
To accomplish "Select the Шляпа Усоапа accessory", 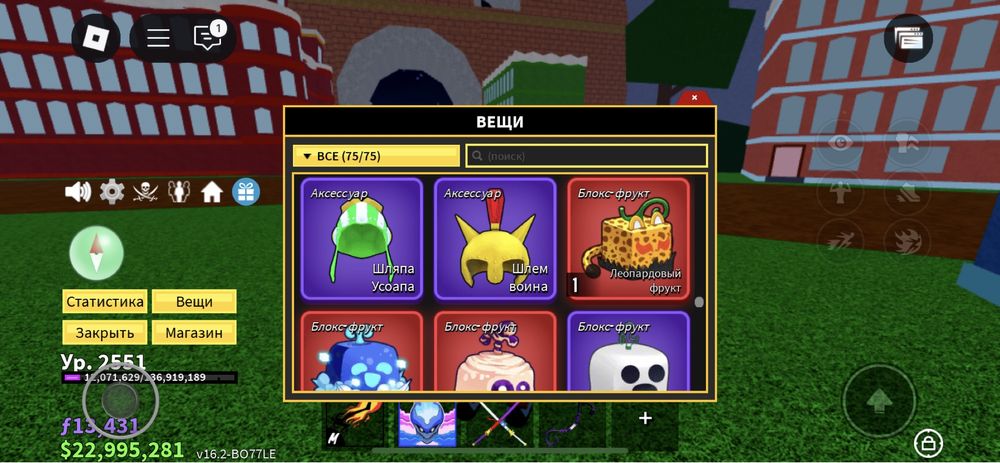I will click(361, 238).
